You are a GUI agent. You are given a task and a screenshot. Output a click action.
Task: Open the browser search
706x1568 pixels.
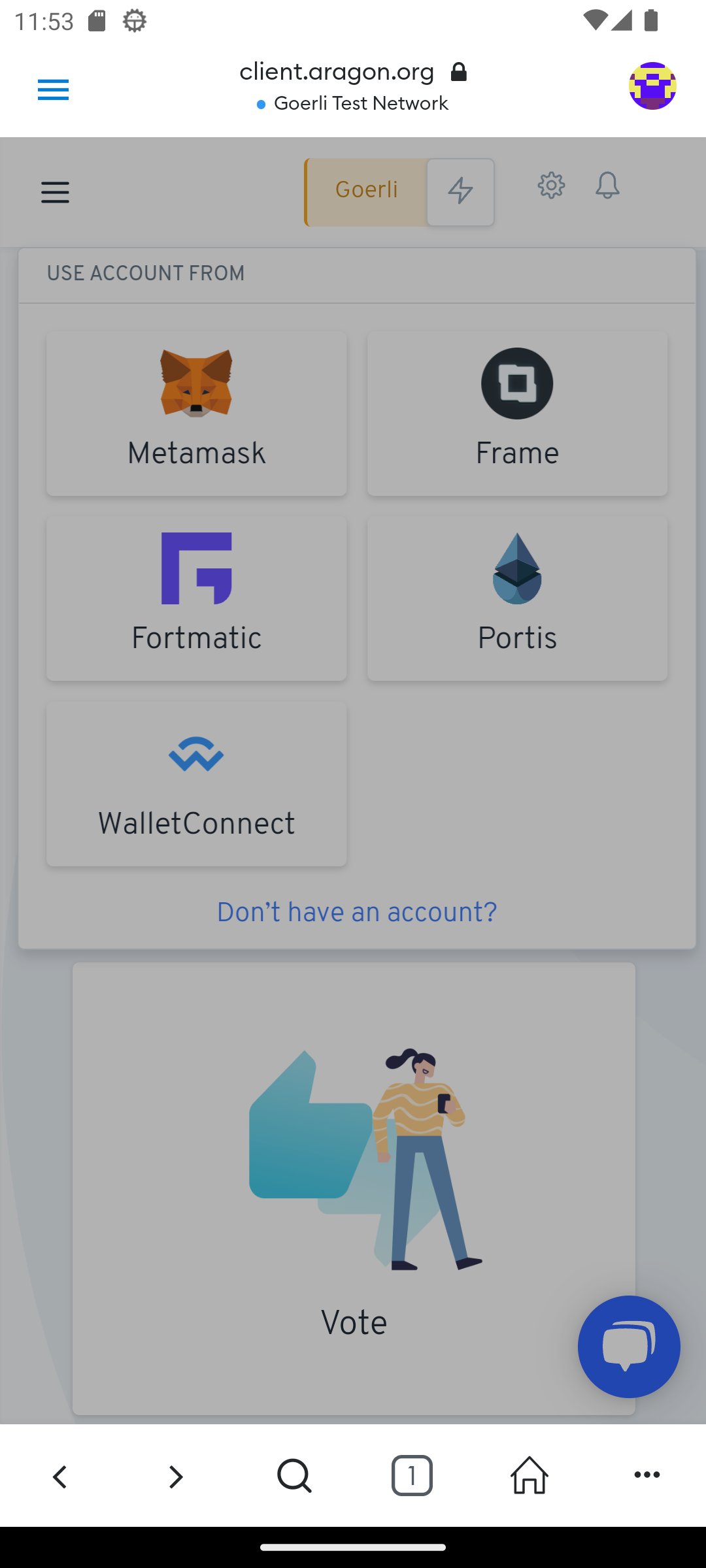coord(294,1476)
